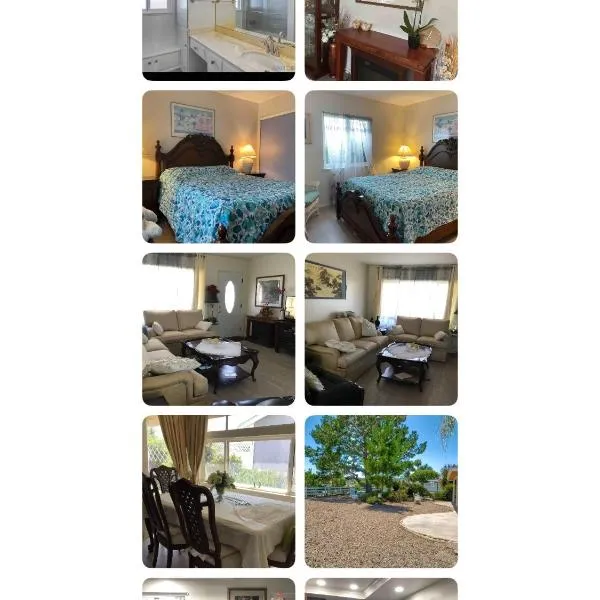Open the bathroom vanity photo

click(x=218, y=38)
